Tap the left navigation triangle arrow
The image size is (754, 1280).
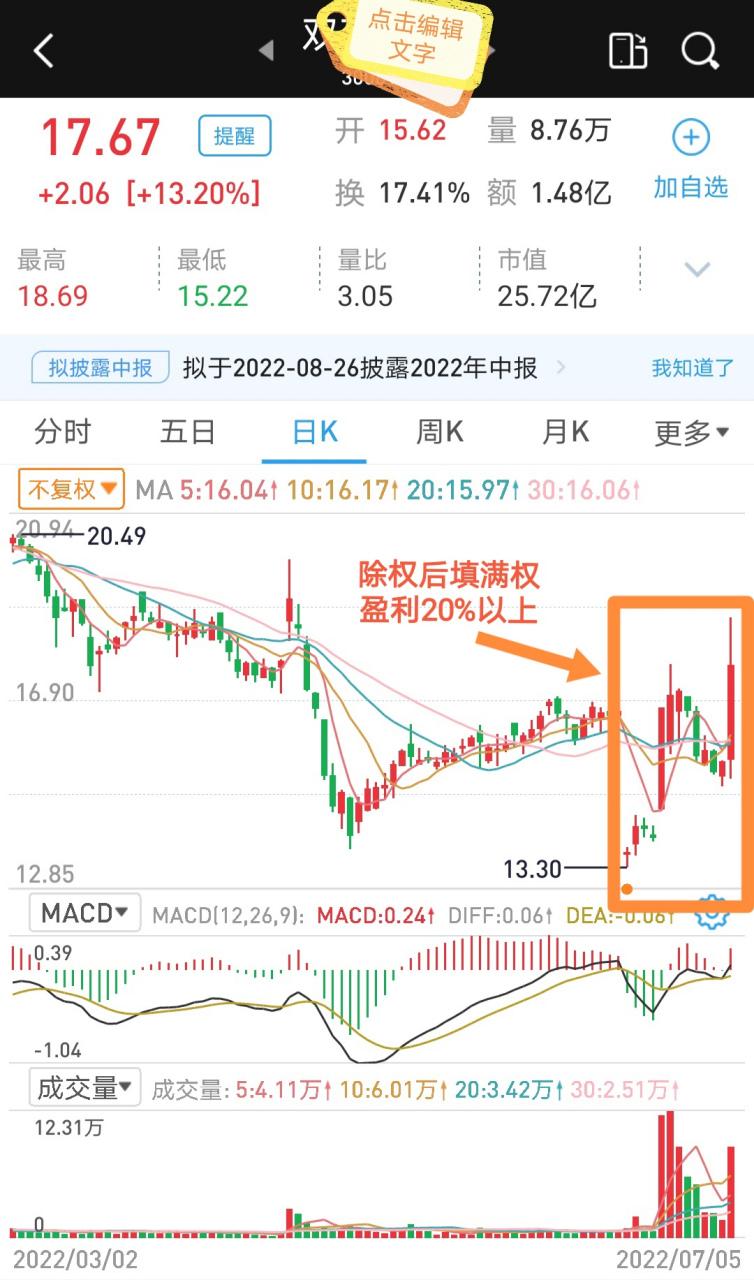click(266, 49)
